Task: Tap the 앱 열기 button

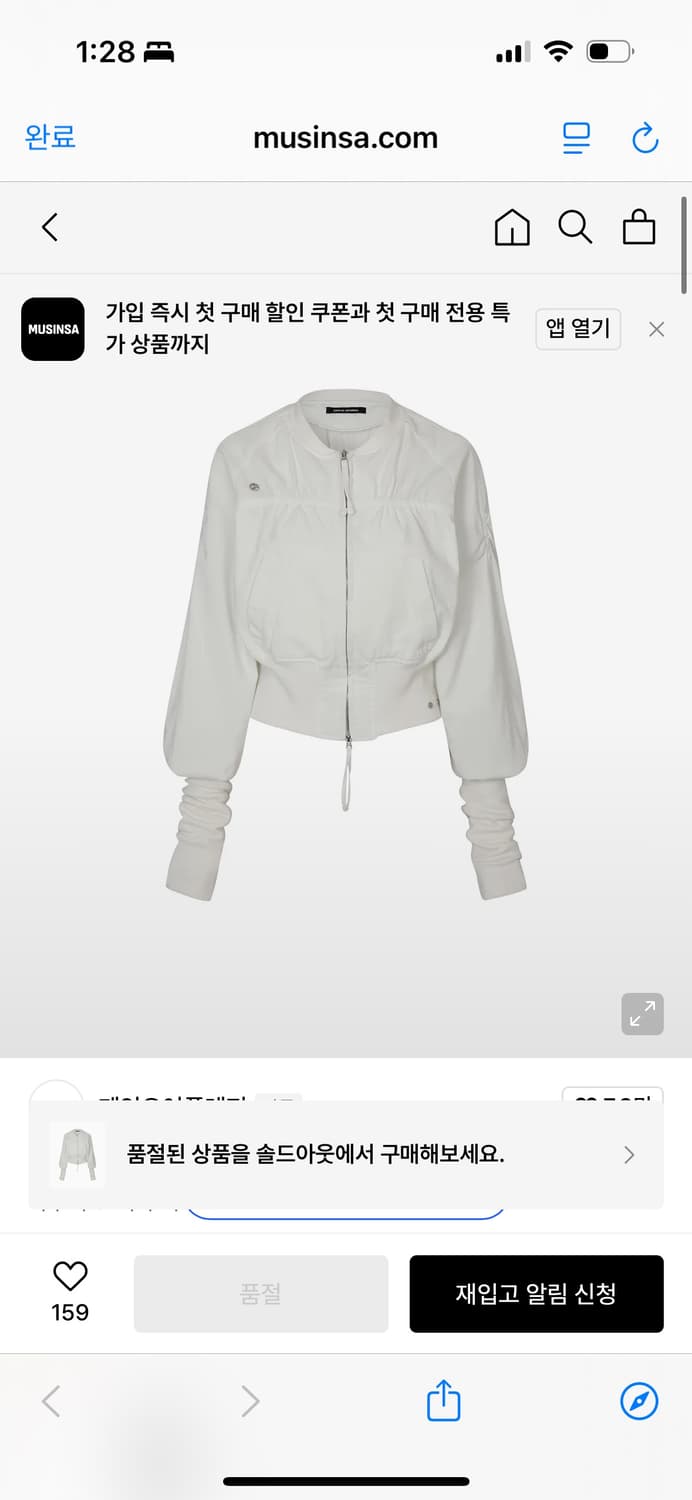Action: 578,329
